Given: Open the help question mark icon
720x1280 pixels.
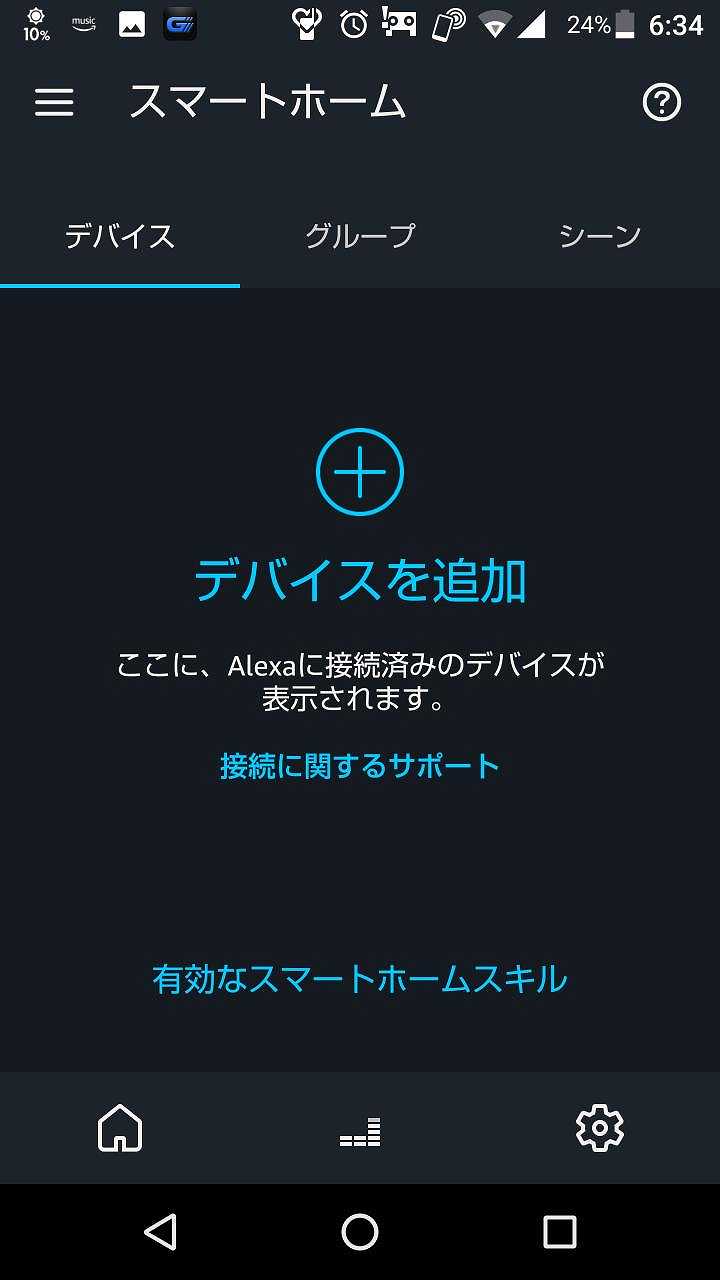Looking at the screenshot, I should (x=661, y=103).
